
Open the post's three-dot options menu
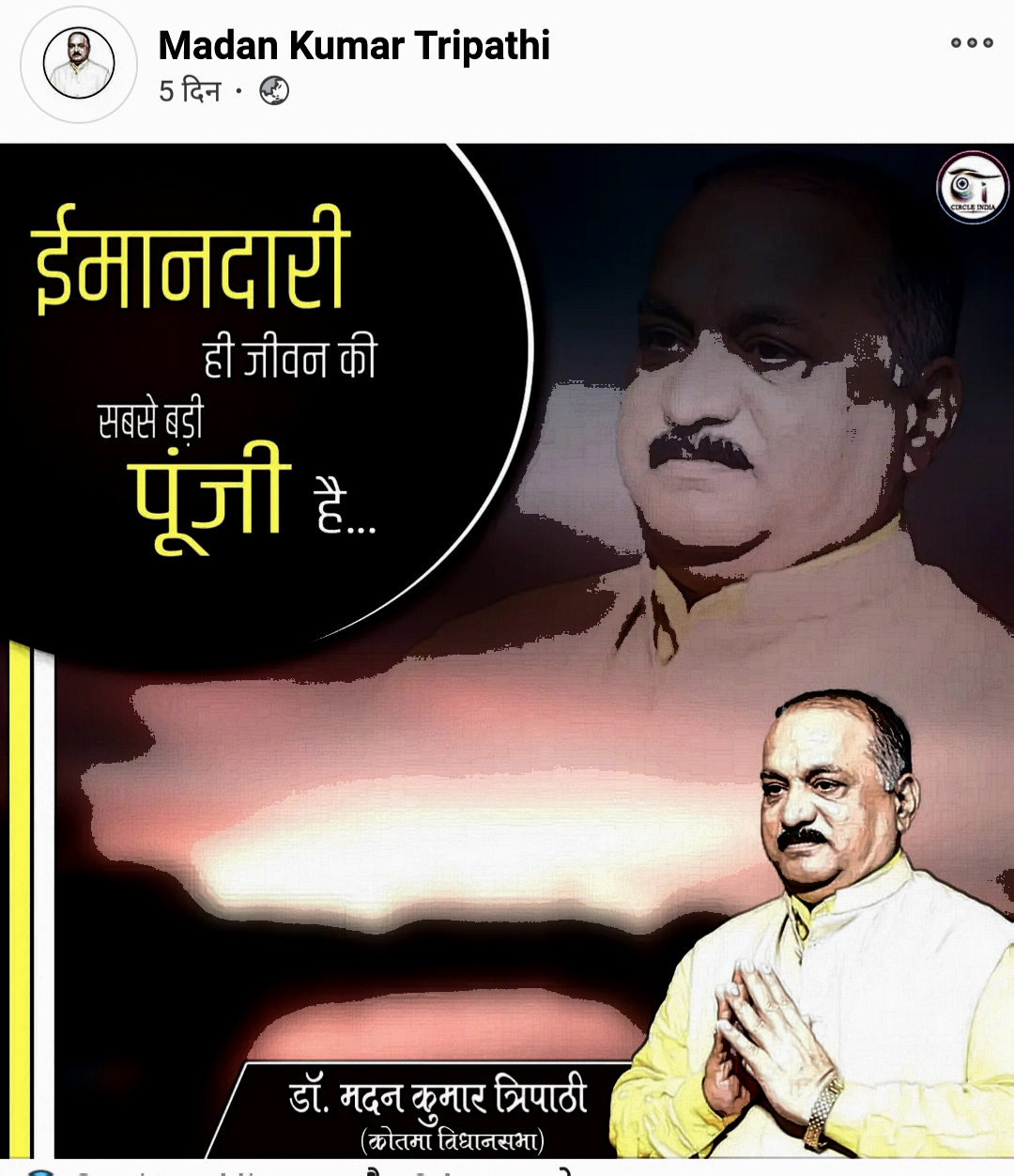[971, 42]
